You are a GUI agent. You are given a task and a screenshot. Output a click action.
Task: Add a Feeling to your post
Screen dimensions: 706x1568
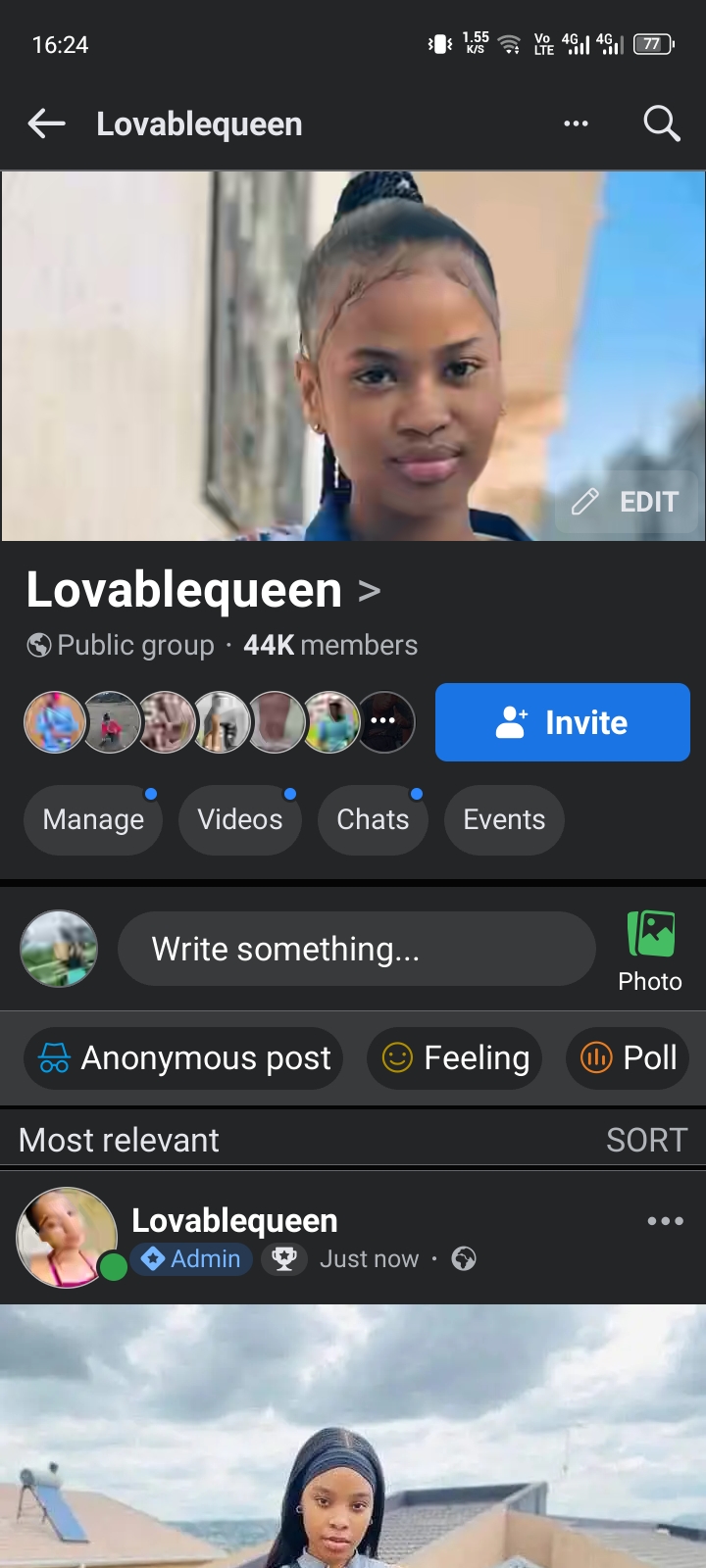click(x=454, y=1058)
